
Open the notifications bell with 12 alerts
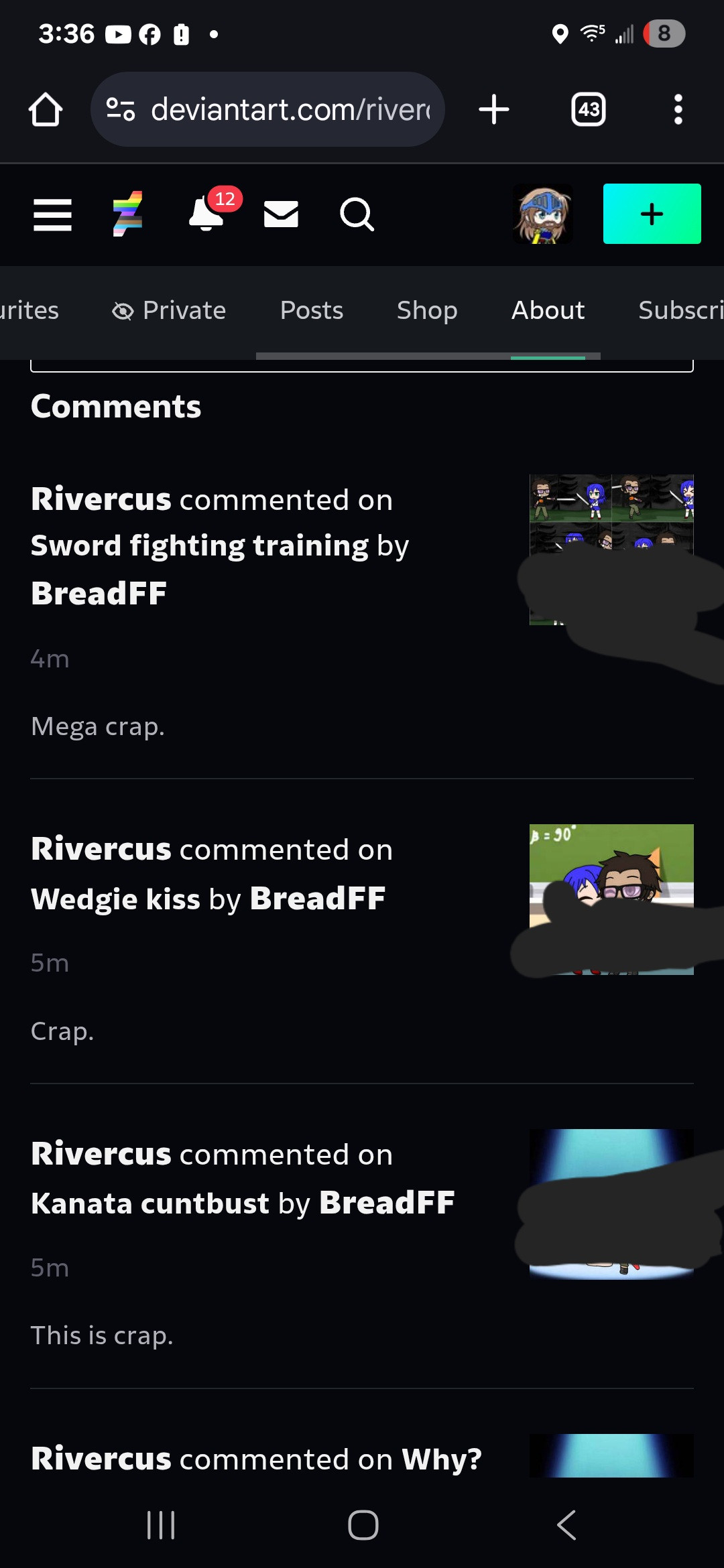[x=206, y=214]
